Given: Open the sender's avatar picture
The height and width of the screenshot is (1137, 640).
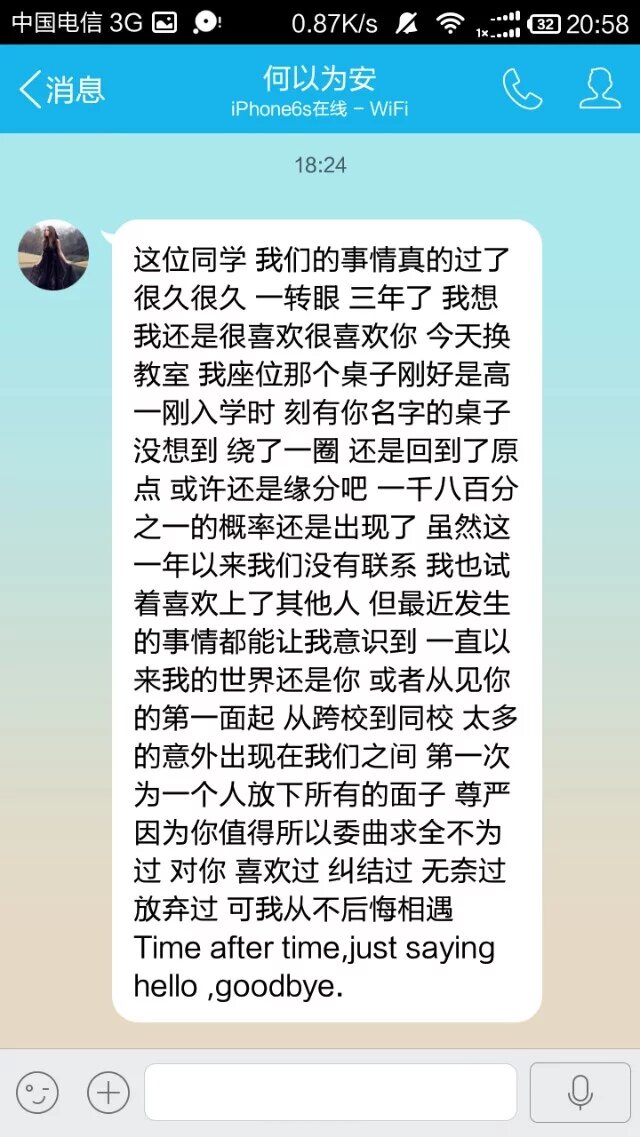Looking at the screenshot, I should tap(54, 255).
